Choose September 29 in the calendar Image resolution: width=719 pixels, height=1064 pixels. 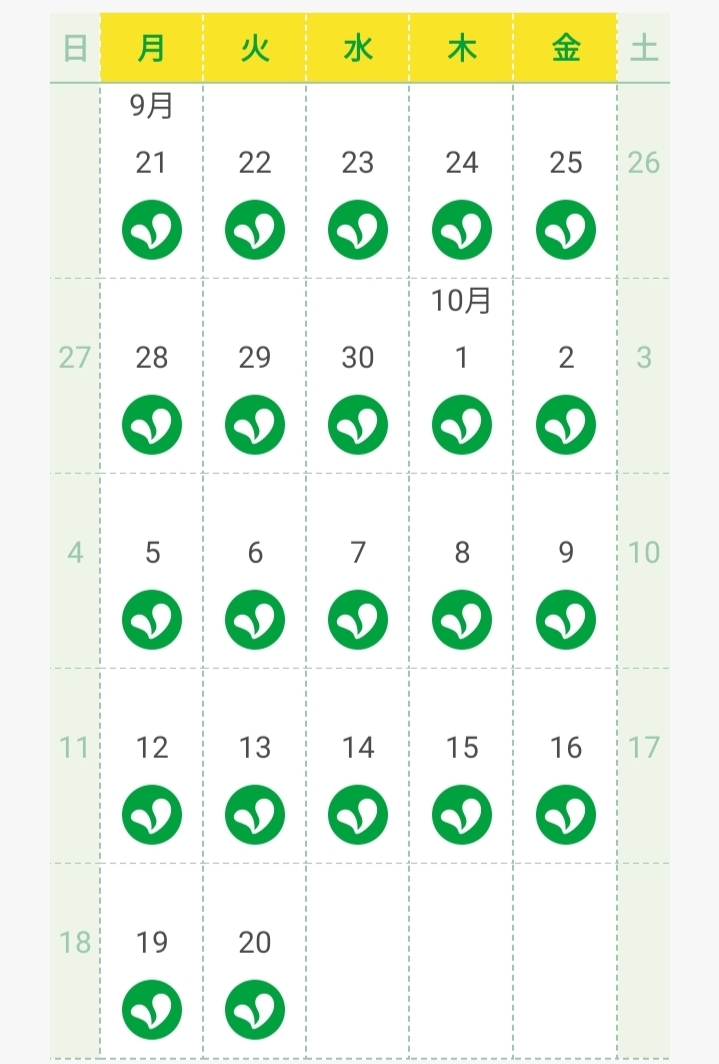click(255, 424)
